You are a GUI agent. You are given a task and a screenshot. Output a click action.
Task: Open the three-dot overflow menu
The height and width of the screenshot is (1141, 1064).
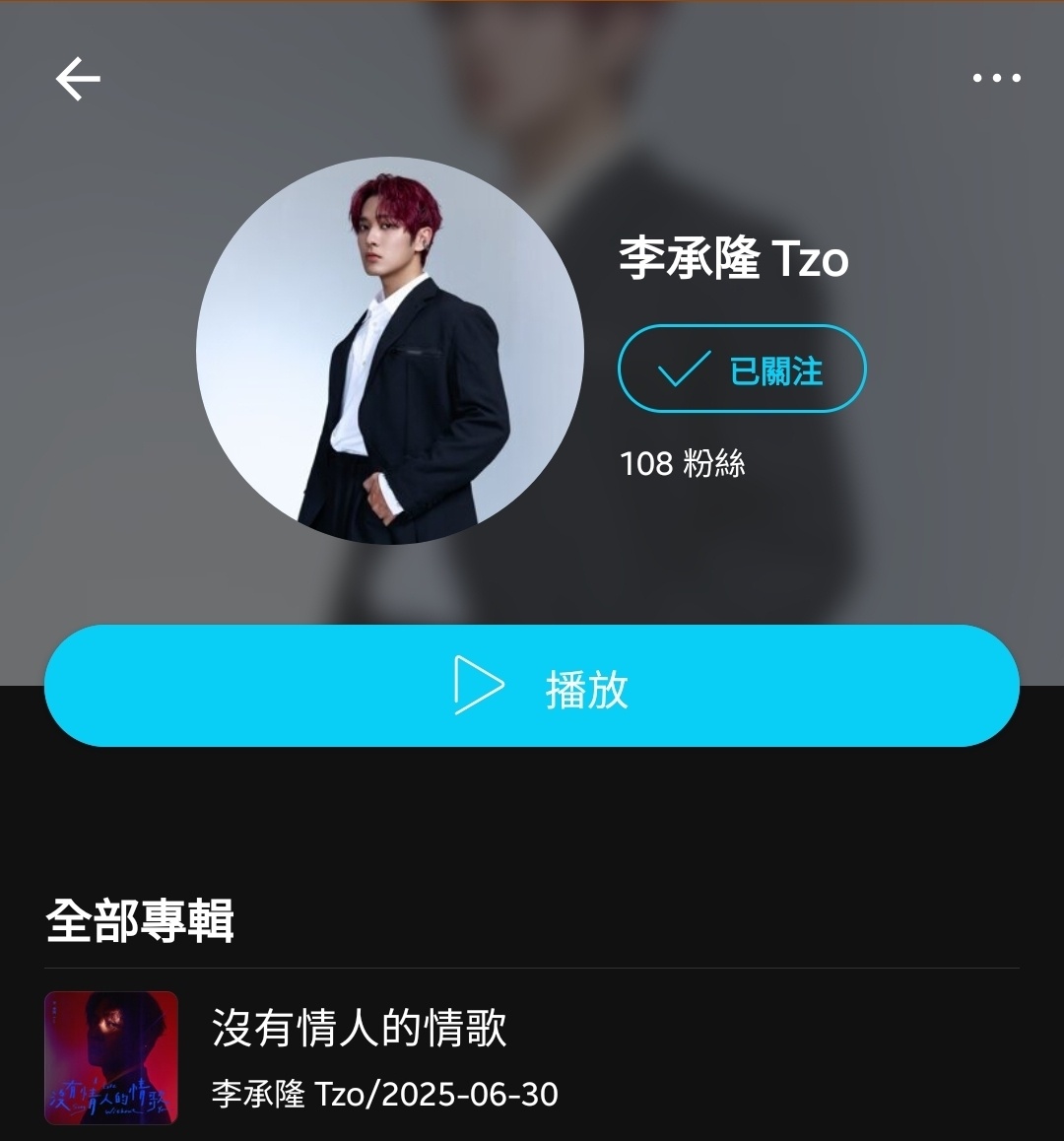996,78
